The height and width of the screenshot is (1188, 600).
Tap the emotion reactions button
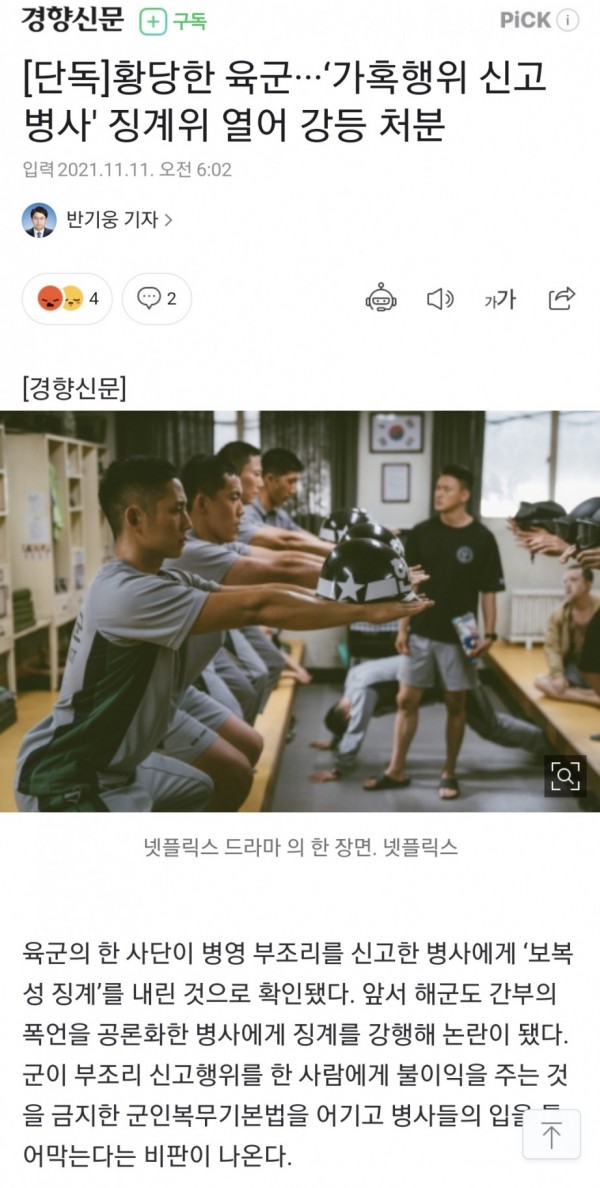pos(68,298)
